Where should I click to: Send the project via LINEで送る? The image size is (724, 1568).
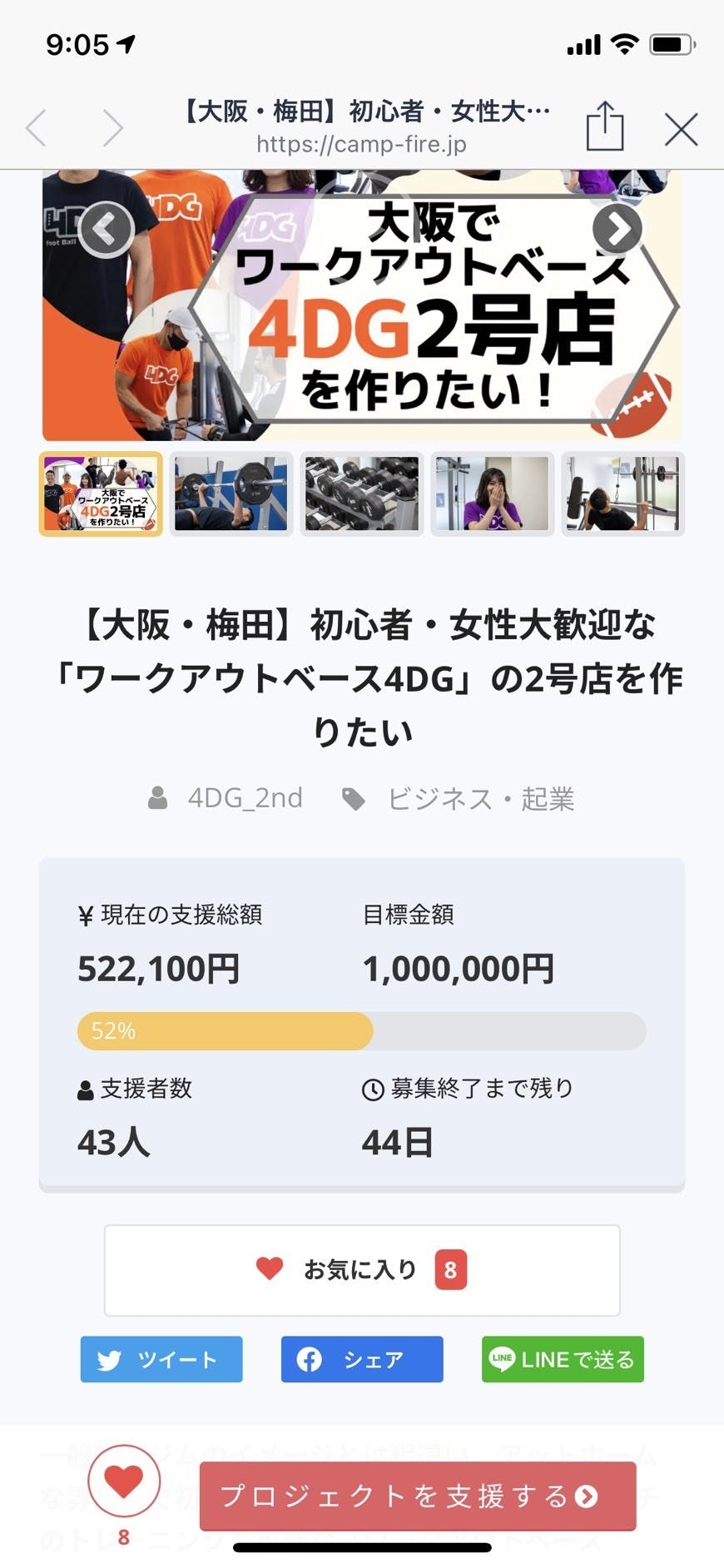[x=563, y=1359]
